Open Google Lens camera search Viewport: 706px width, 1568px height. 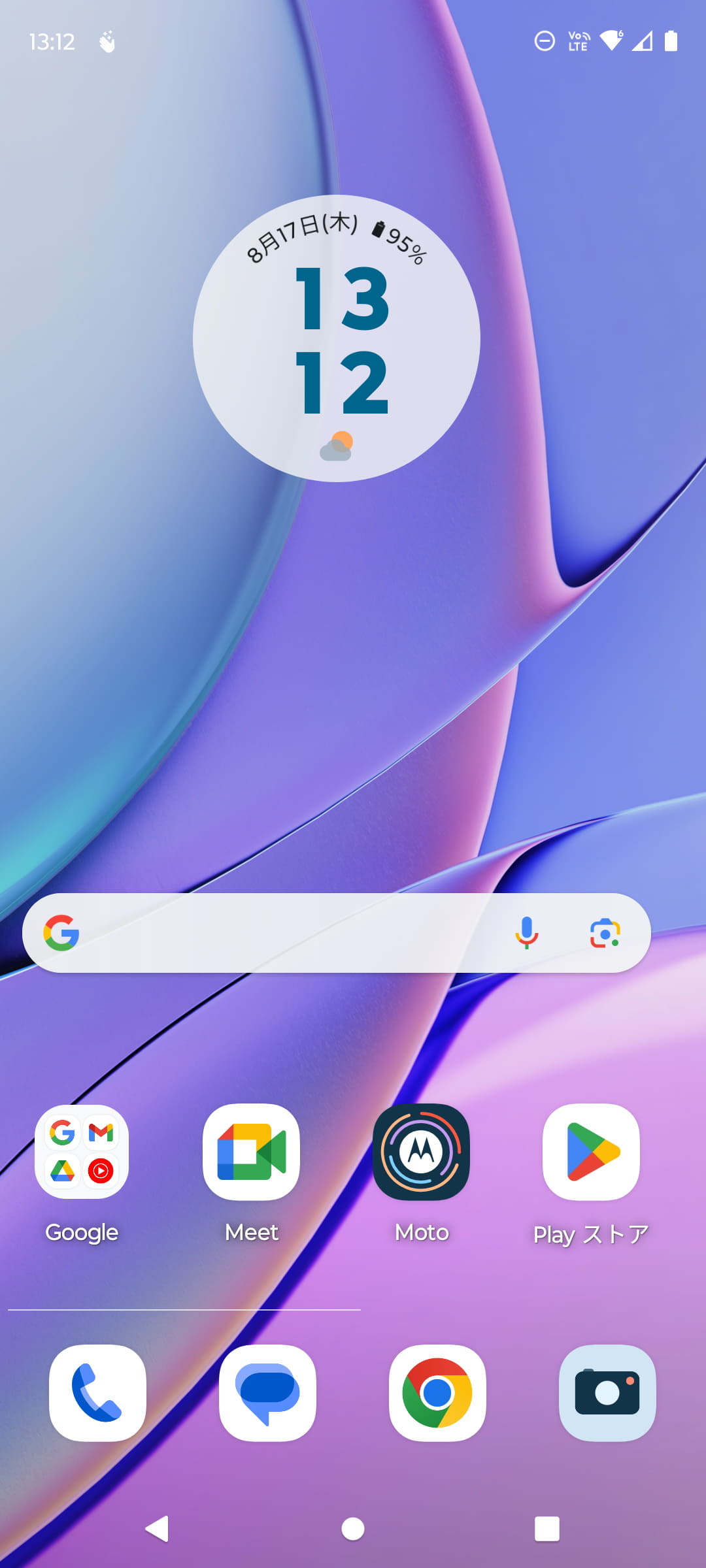605,933
